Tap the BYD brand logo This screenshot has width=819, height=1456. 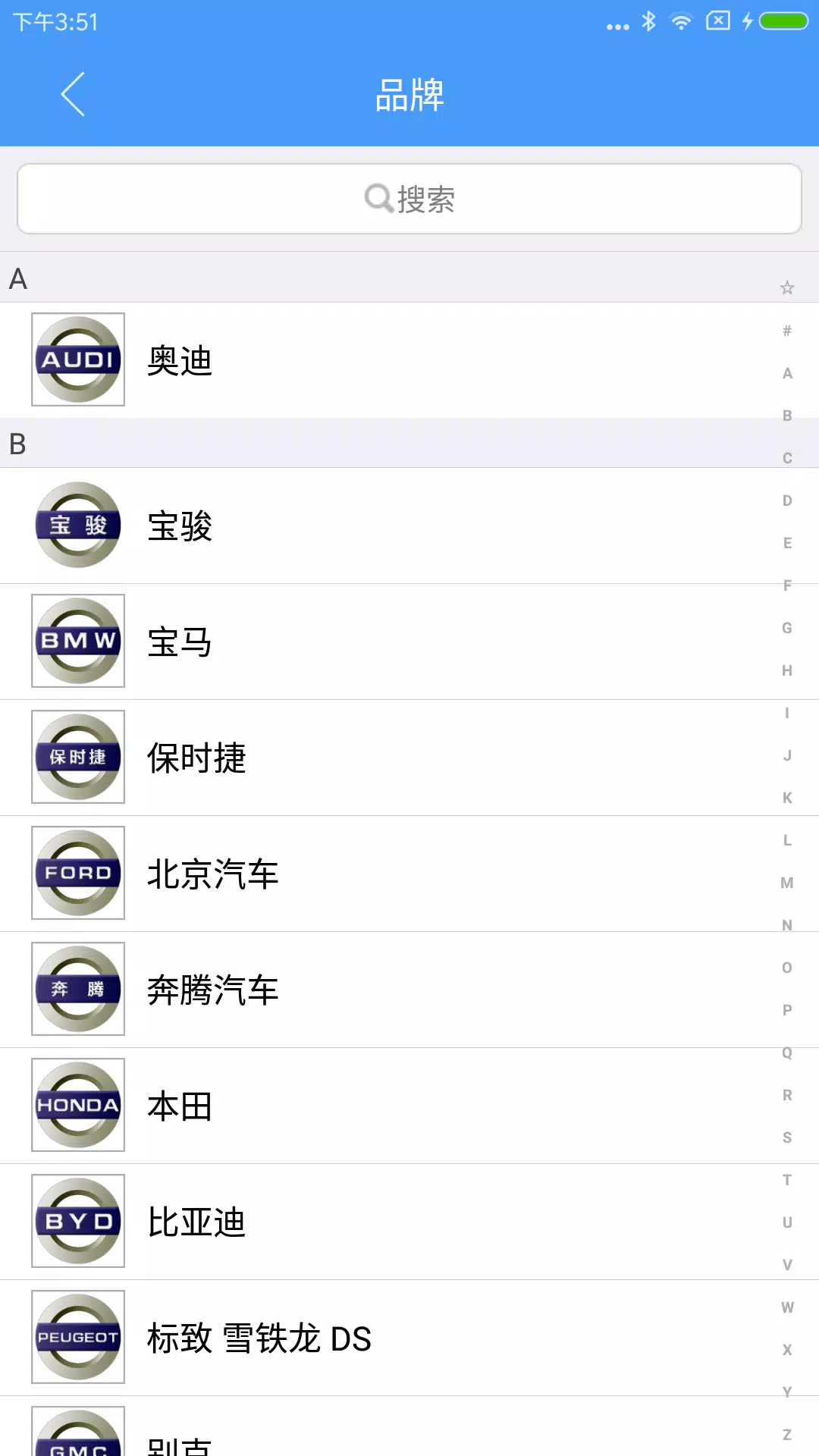tap(77, 1221)
